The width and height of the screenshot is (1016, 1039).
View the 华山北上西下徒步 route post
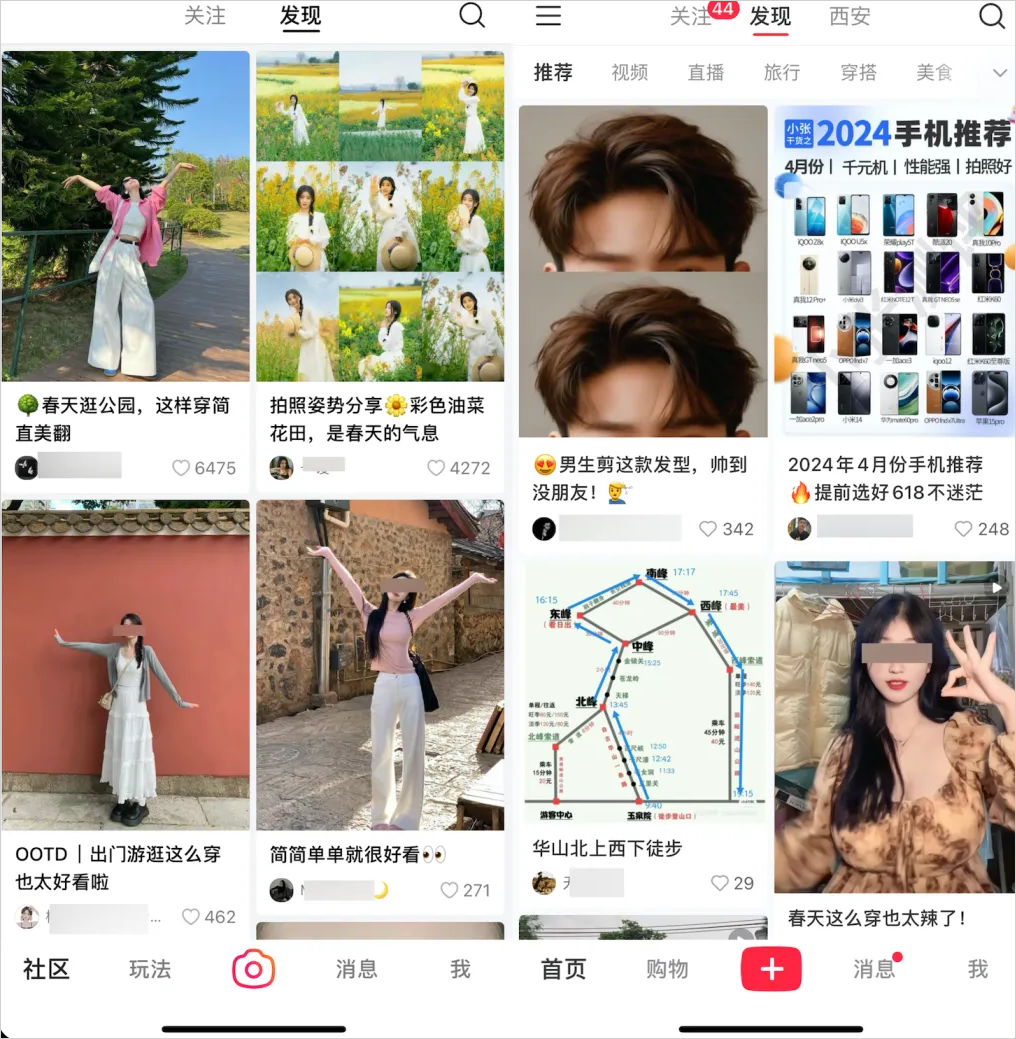pos(643,692)
